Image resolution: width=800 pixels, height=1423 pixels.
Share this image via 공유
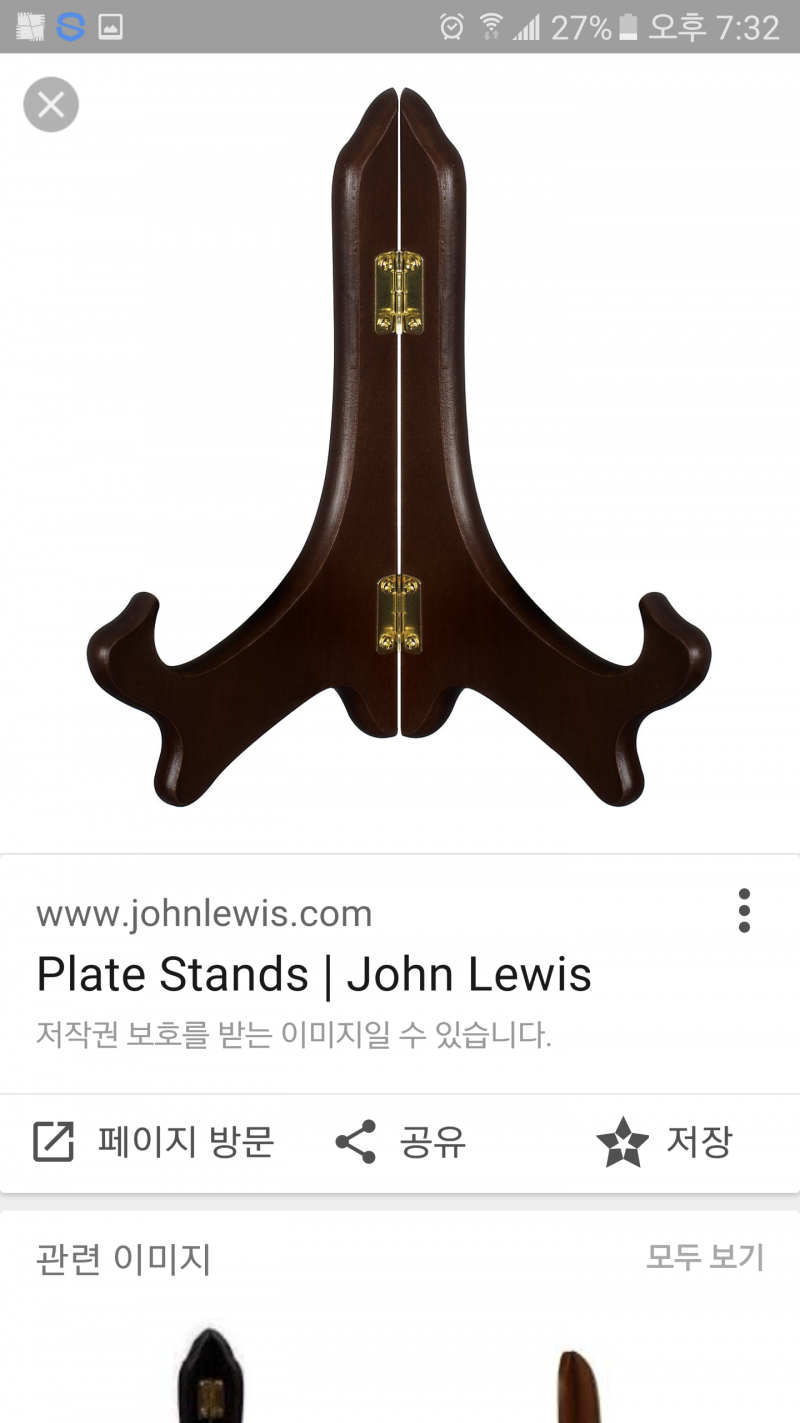(400, 1141)
